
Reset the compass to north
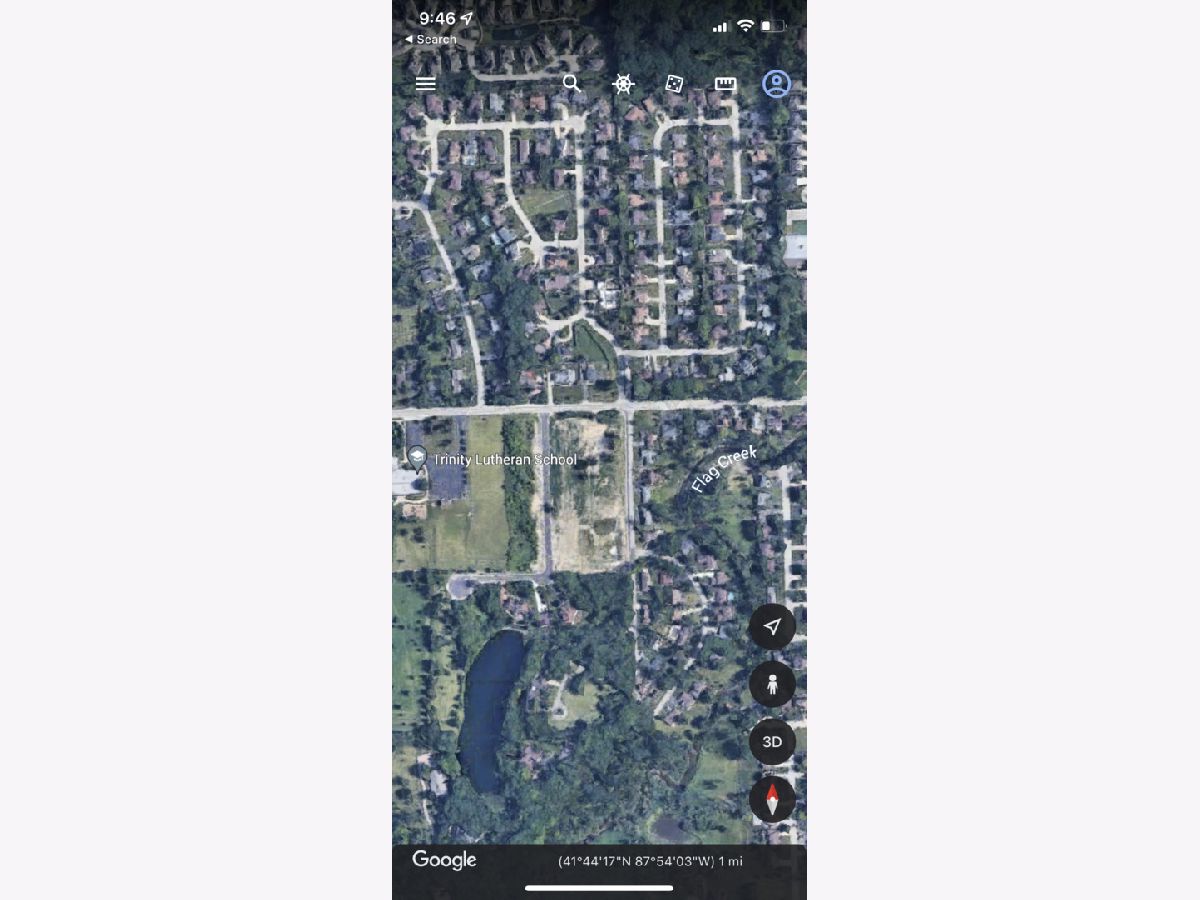pos(772,799)
